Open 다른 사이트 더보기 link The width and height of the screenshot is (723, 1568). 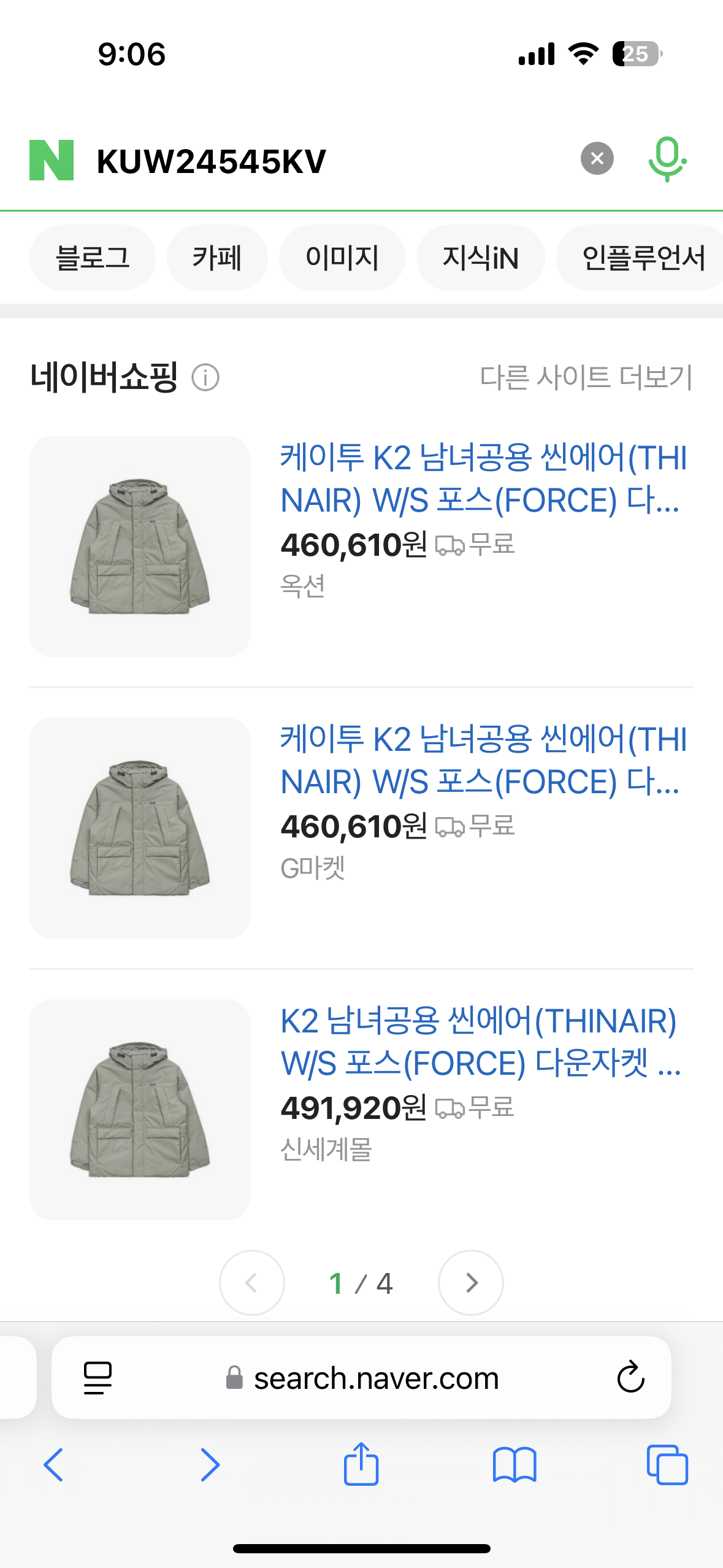coord(586,377)
